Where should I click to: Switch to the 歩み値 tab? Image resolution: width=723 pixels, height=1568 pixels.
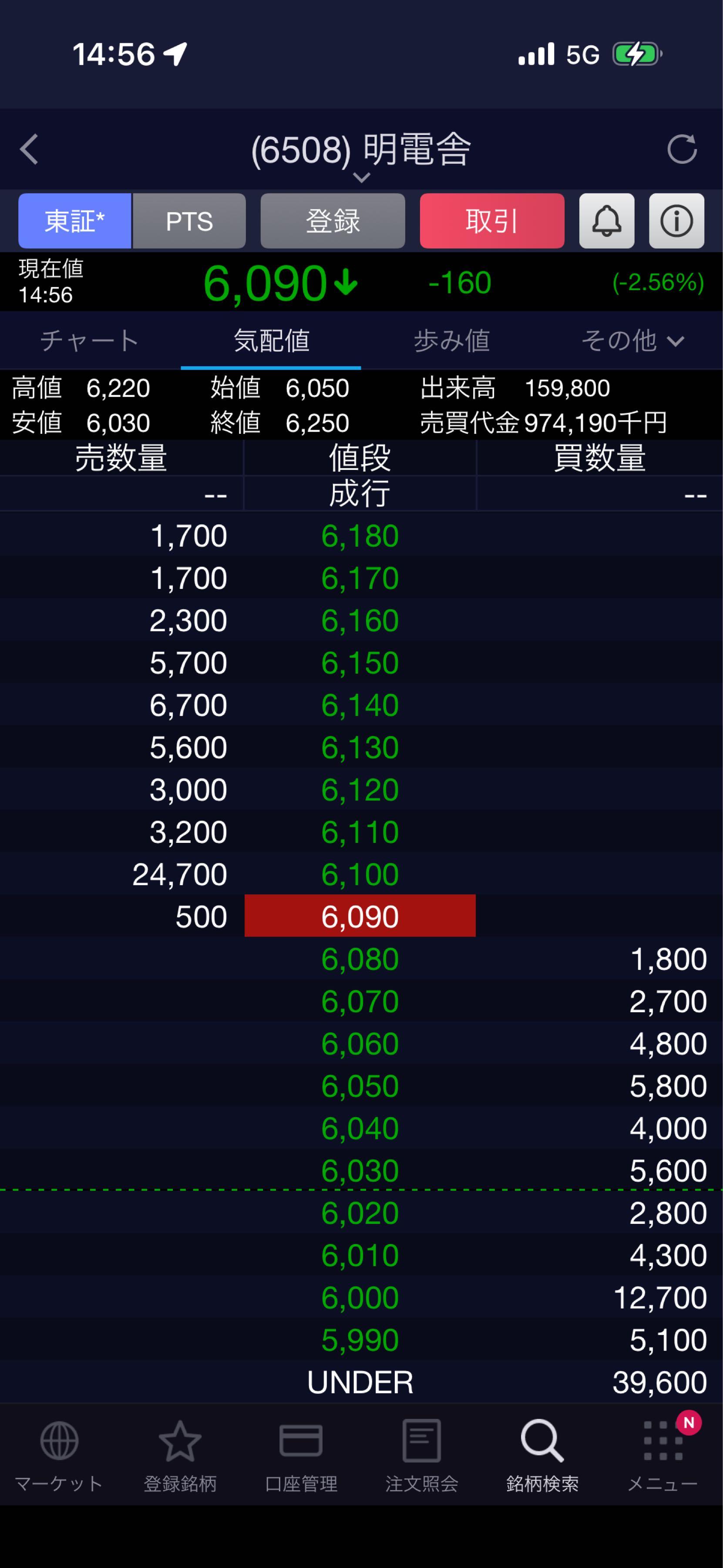[x=451, y=340]
